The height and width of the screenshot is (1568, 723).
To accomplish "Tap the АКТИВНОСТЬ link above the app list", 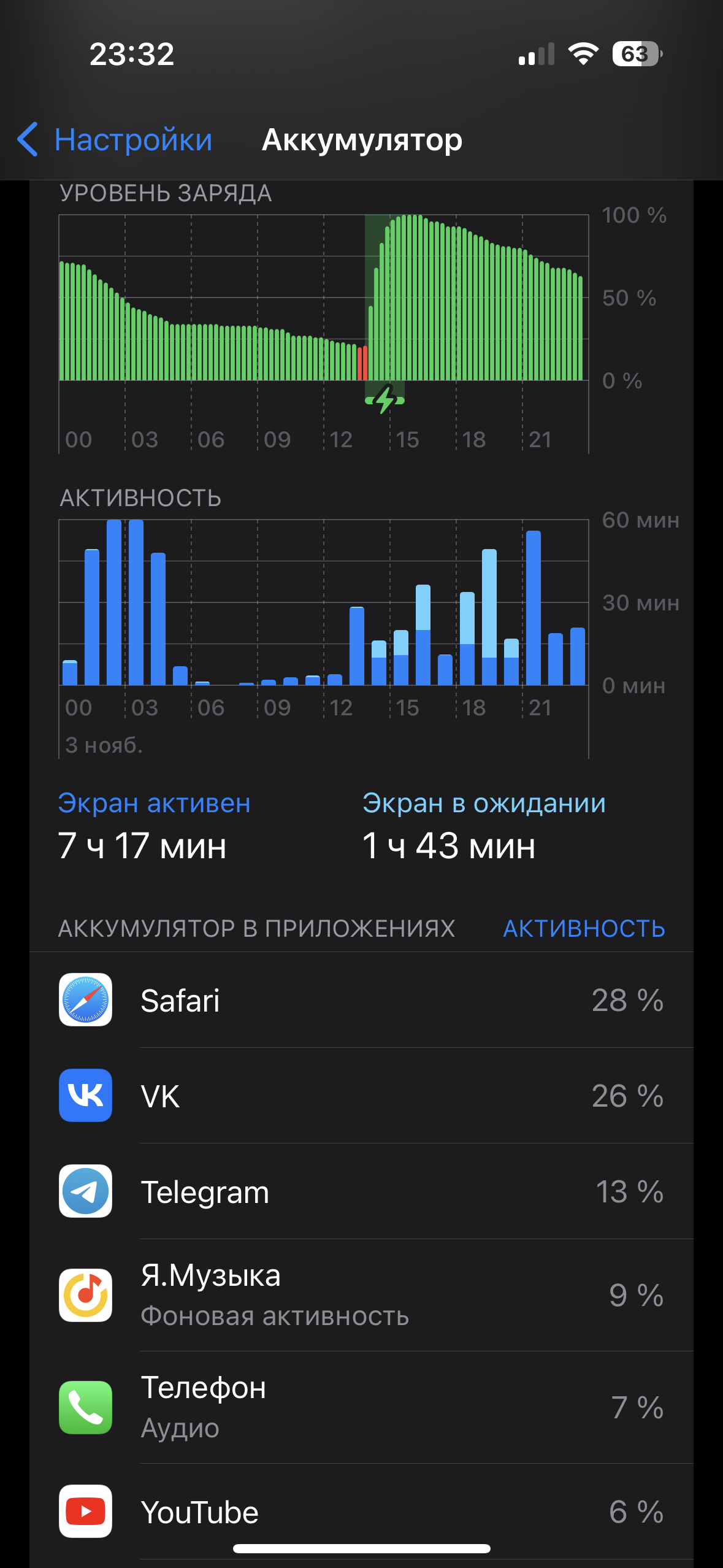I will click(583, 929).
